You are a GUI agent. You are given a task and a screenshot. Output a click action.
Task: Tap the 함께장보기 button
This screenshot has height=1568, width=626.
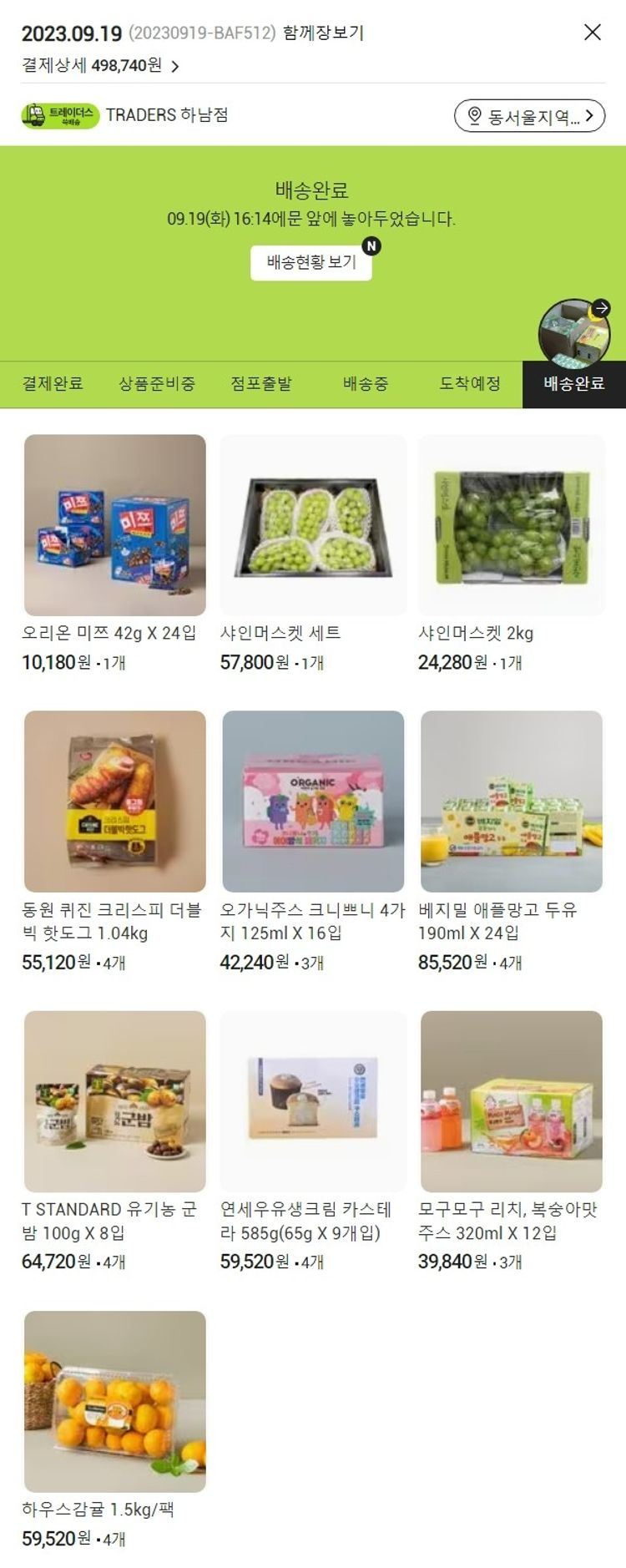point(324,33)
